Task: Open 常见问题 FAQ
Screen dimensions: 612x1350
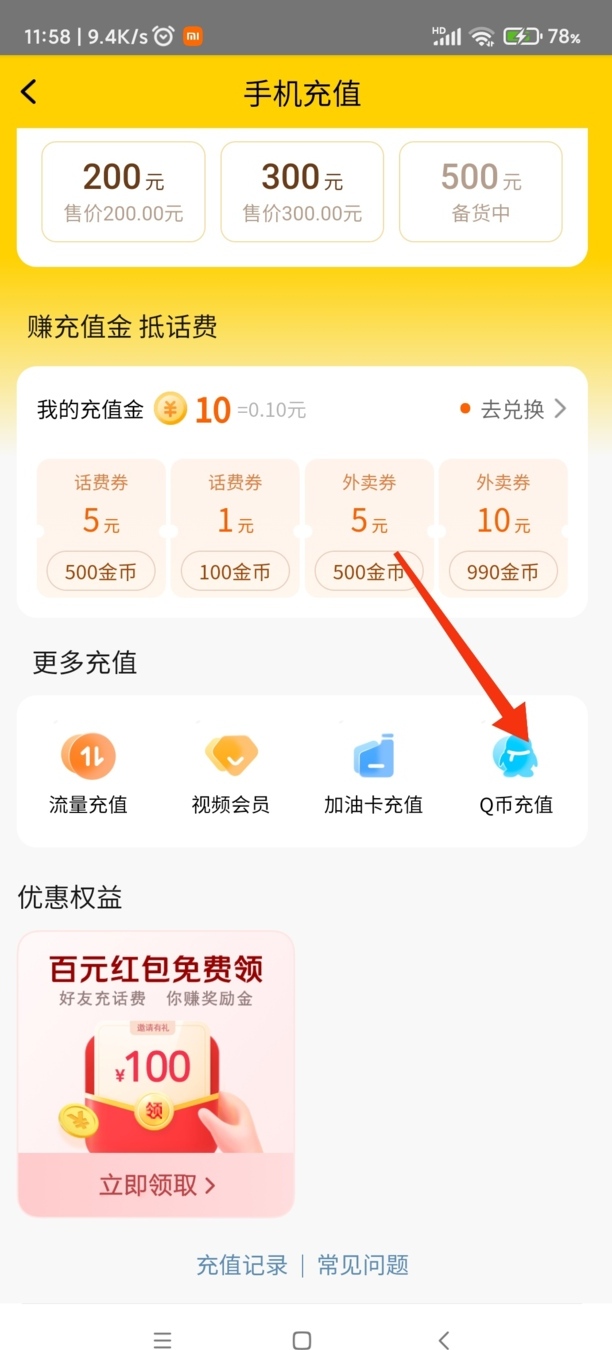Action: click(x=363, y=1265)
